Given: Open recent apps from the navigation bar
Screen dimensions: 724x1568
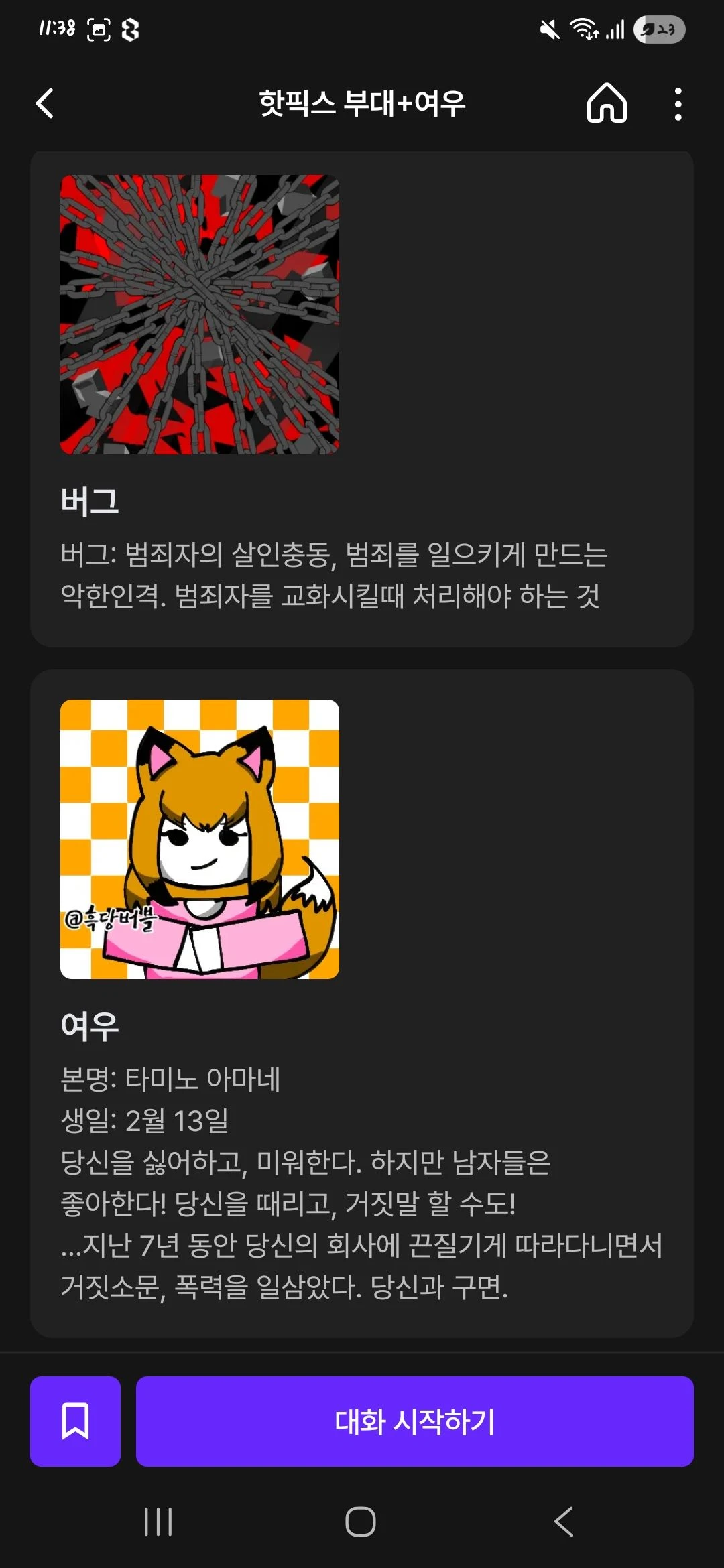Looking at the screenshot, I should click(x=159, y=1521).
